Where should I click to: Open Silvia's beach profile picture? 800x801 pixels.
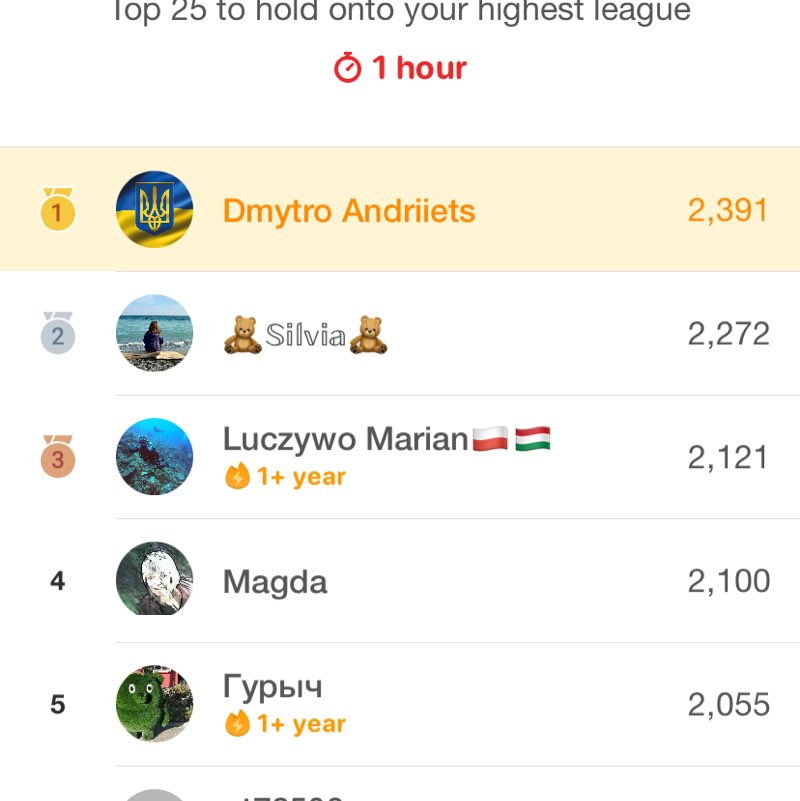click(154, 334)
